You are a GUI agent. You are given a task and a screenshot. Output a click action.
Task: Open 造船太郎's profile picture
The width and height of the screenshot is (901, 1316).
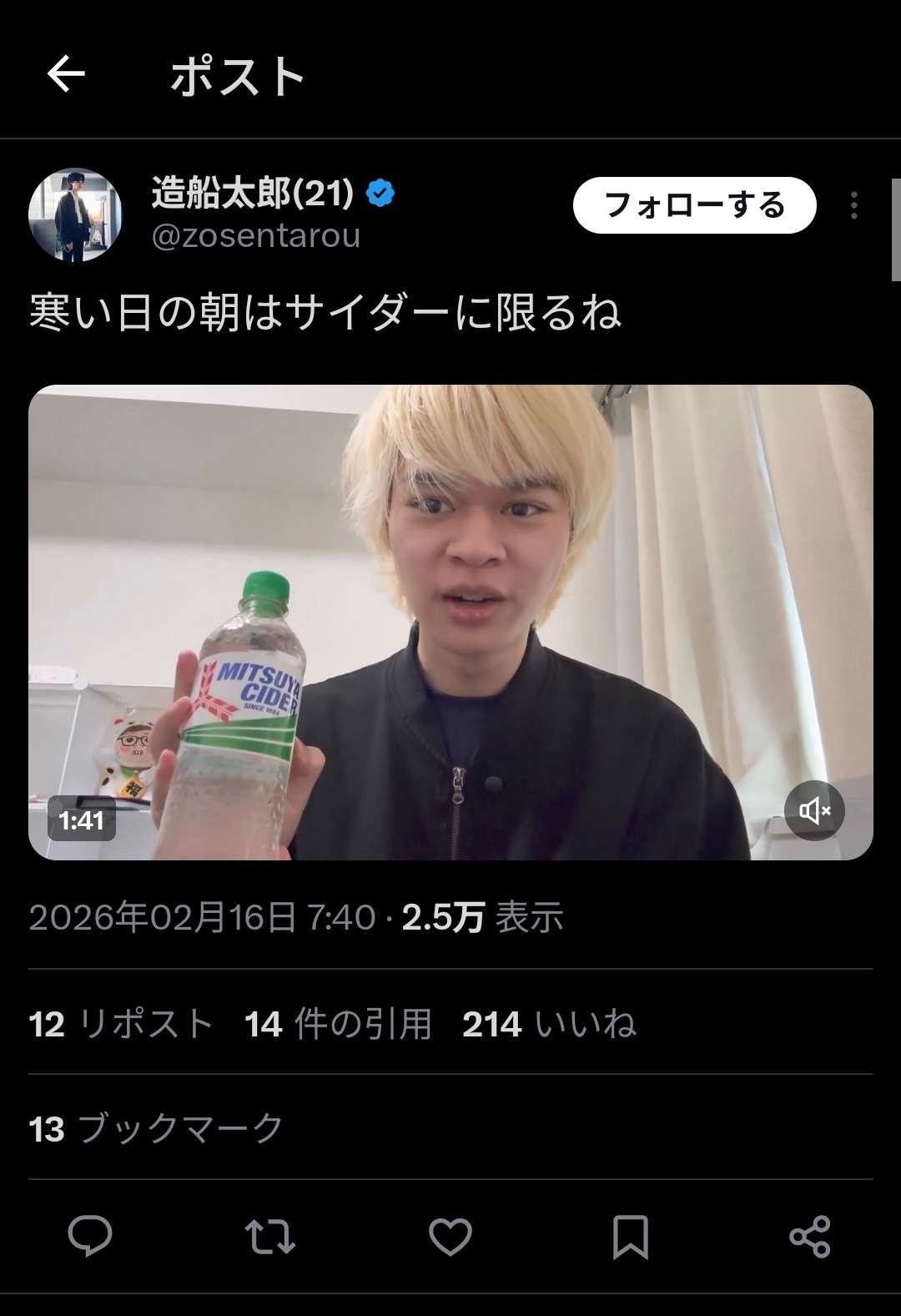[x=75, y=214]
